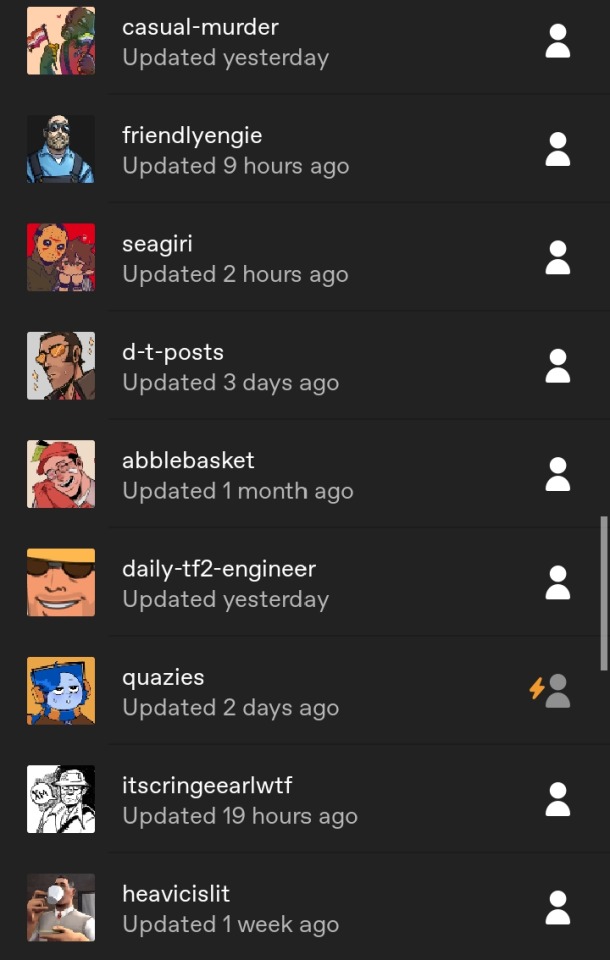The width and height of the screenshot is (610, 960).
Task: Tap the person icon beside d-t-posts
Action: pyautogui.click(x=558, y=366)
